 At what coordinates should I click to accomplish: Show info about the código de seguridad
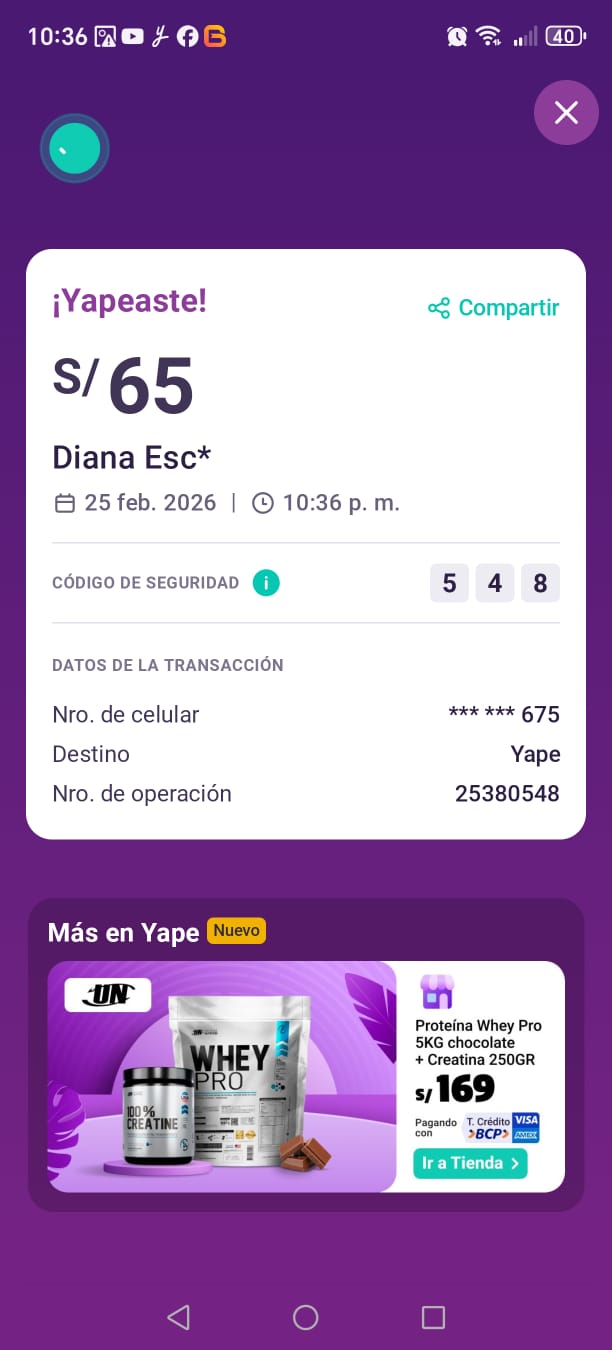coord(266,582)
